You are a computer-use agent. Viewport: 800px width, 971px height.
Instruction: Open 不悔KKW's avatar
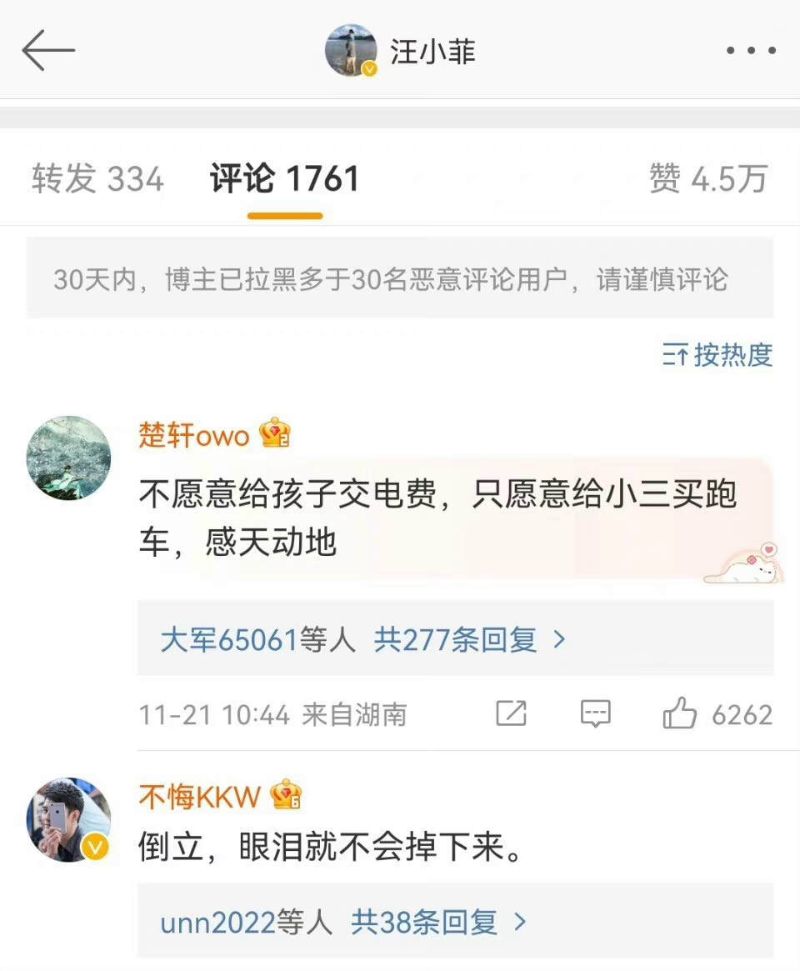click(68, 820)
